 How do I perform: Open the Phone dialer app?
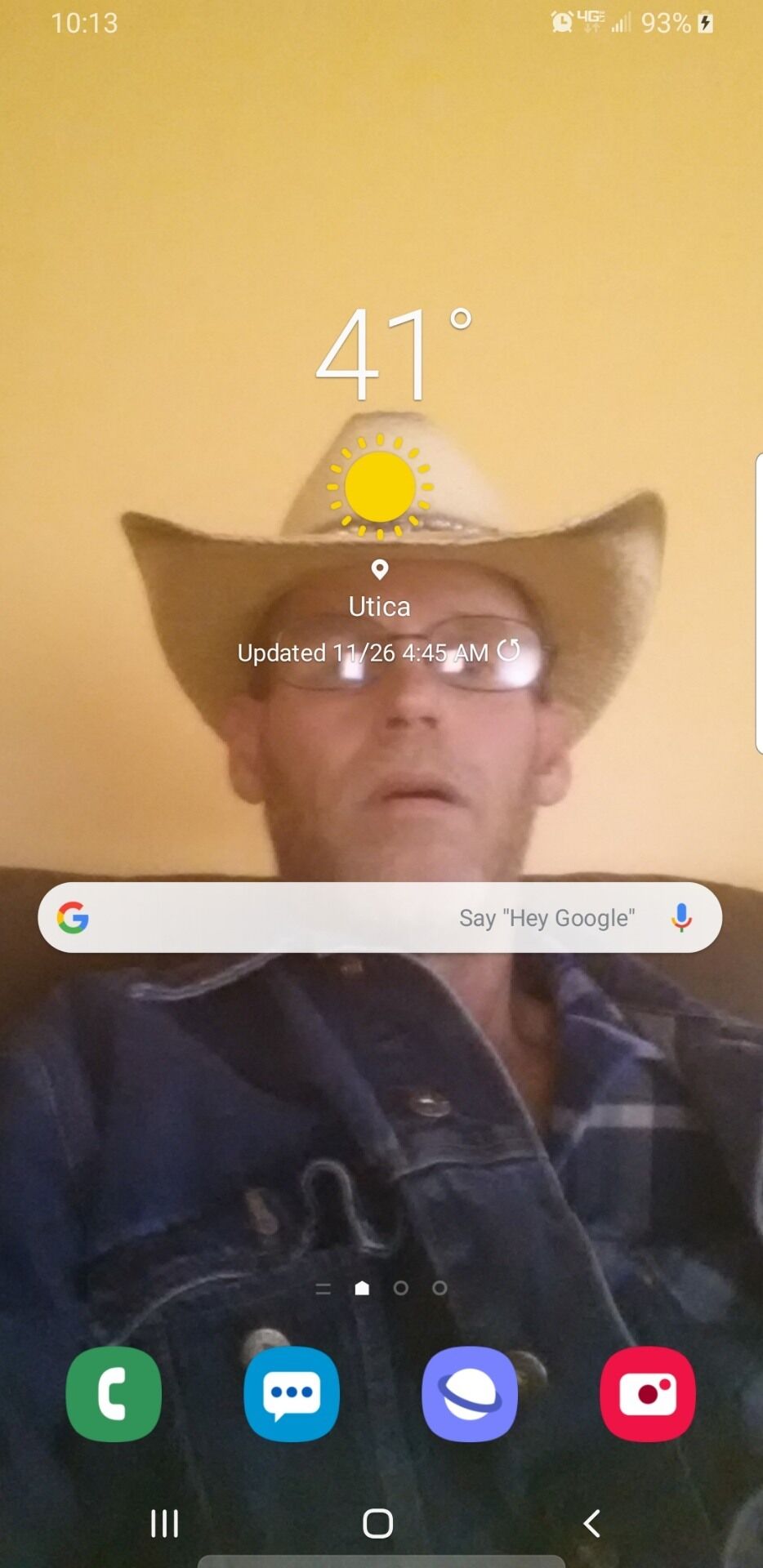114,1394
